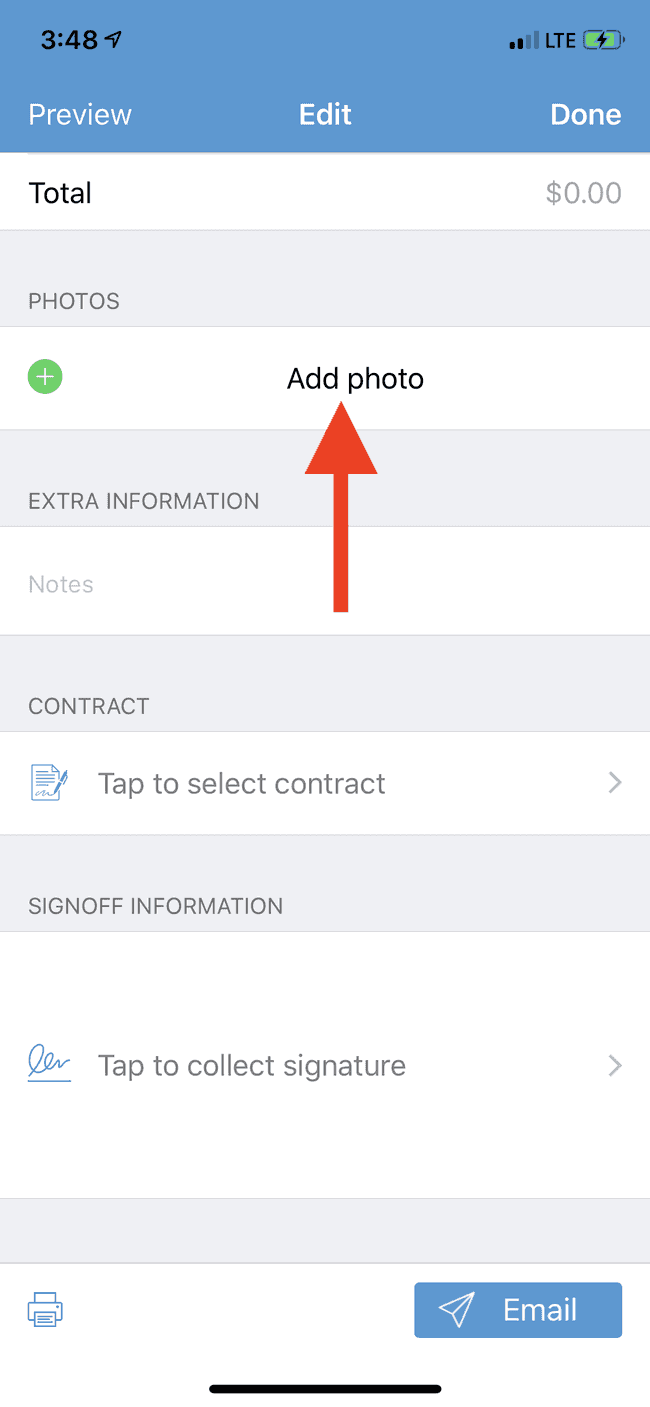Open the Preview view
650x1407 pixels.
(80, 115)
